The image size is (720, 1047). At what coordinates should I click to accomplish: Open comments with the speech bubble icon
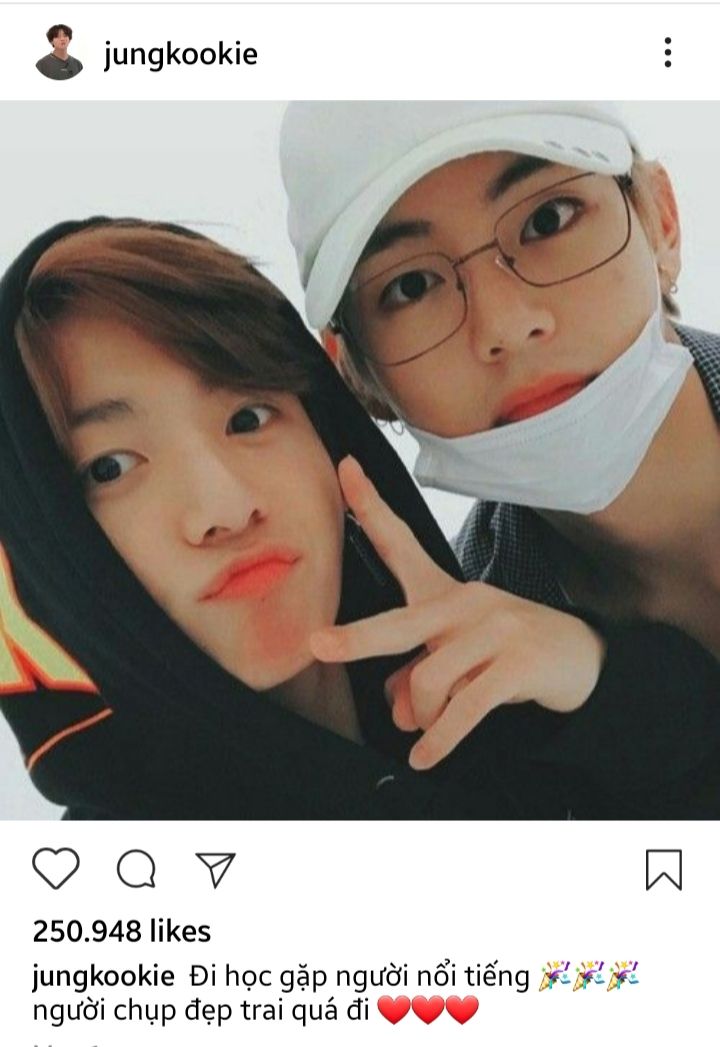click(136, 868)
